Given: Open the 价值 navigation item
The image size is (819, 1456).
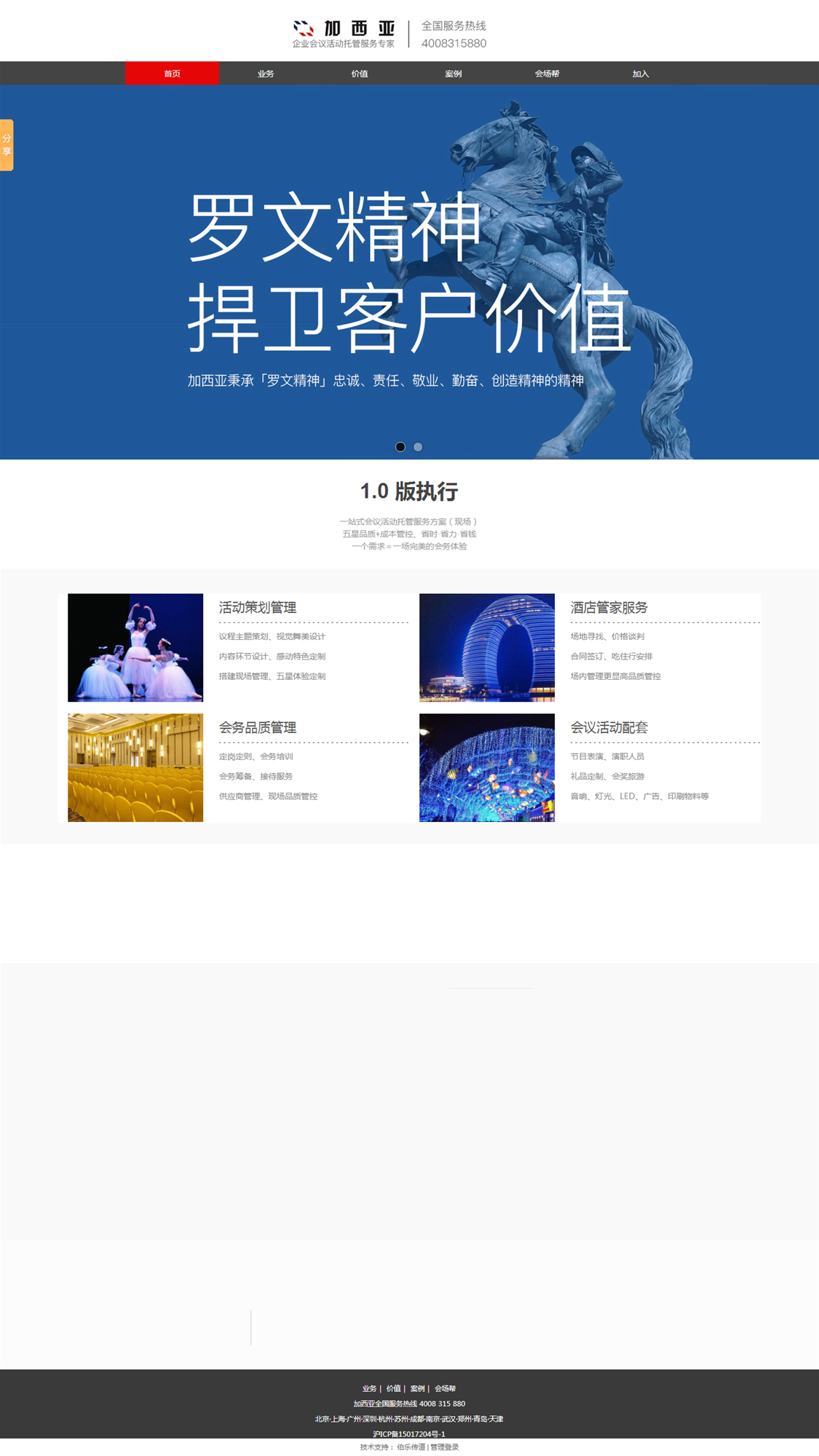Looking at the screenshot, I should tap(360, 74).
